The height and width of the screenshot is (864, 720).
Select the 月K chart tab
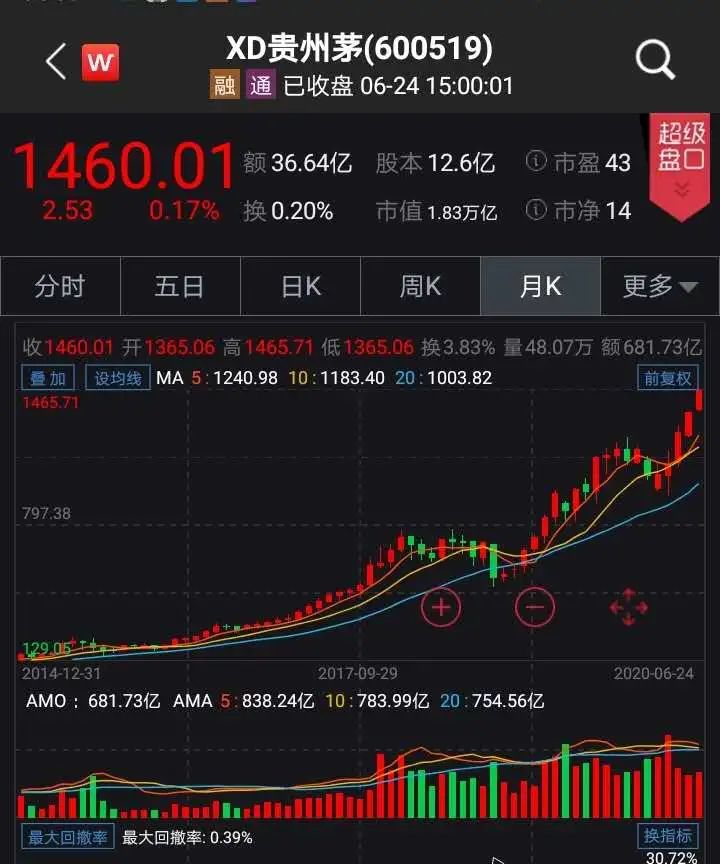(x=540, y=286)
